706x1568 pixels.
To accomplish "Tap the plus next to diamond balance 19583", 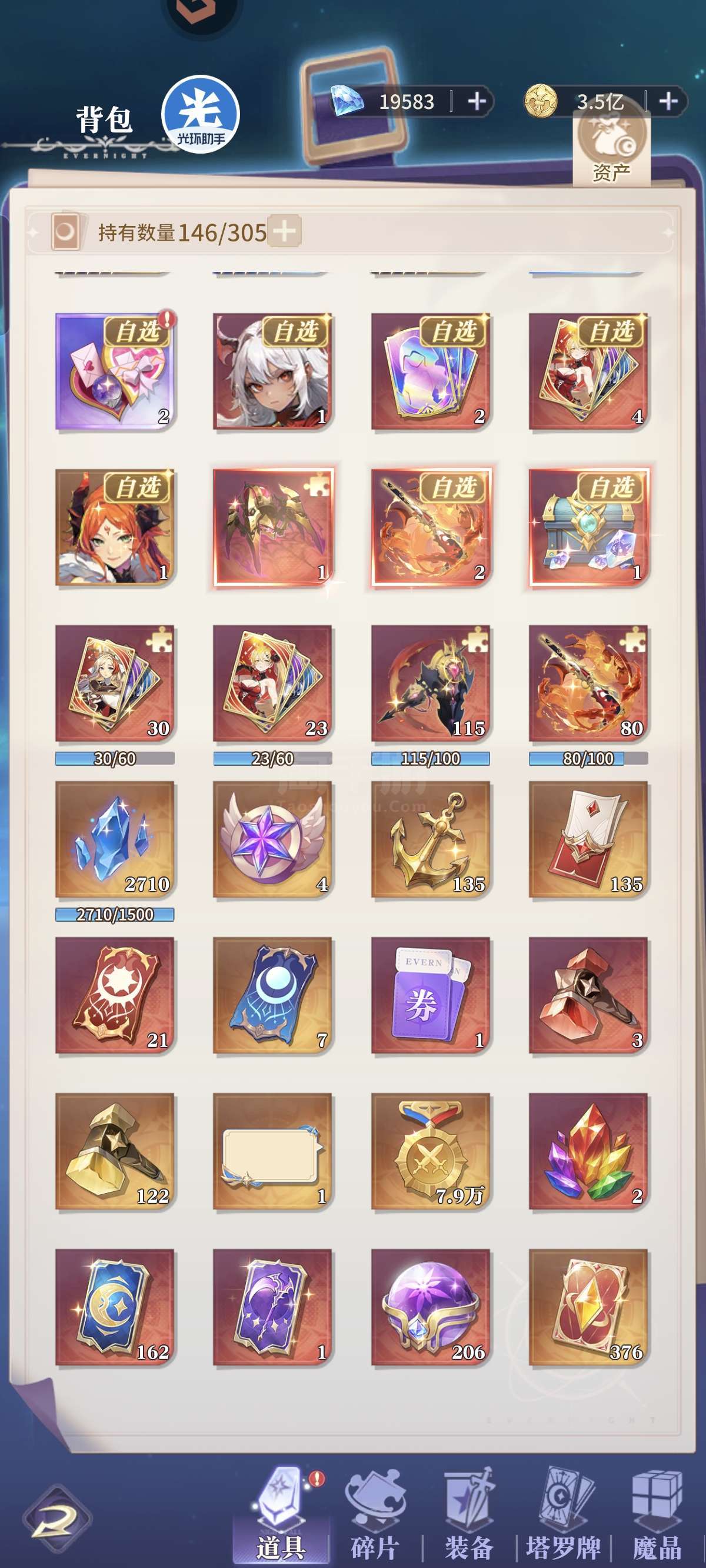I will pyautogui.click(x=476, y=101).
